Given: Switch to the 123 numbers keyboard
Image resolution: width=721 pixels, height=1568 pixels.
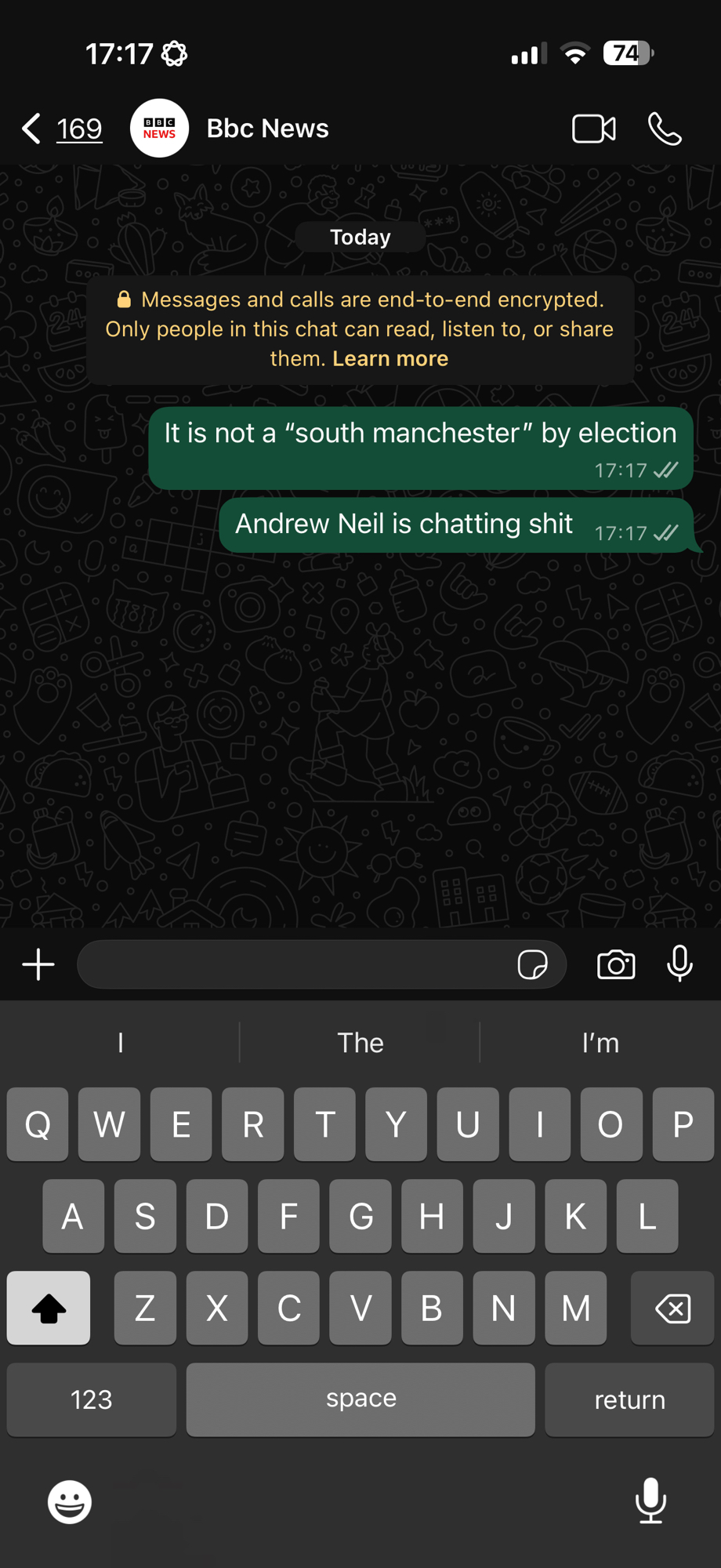Looking at the screenshot, I should (91, 1399).
